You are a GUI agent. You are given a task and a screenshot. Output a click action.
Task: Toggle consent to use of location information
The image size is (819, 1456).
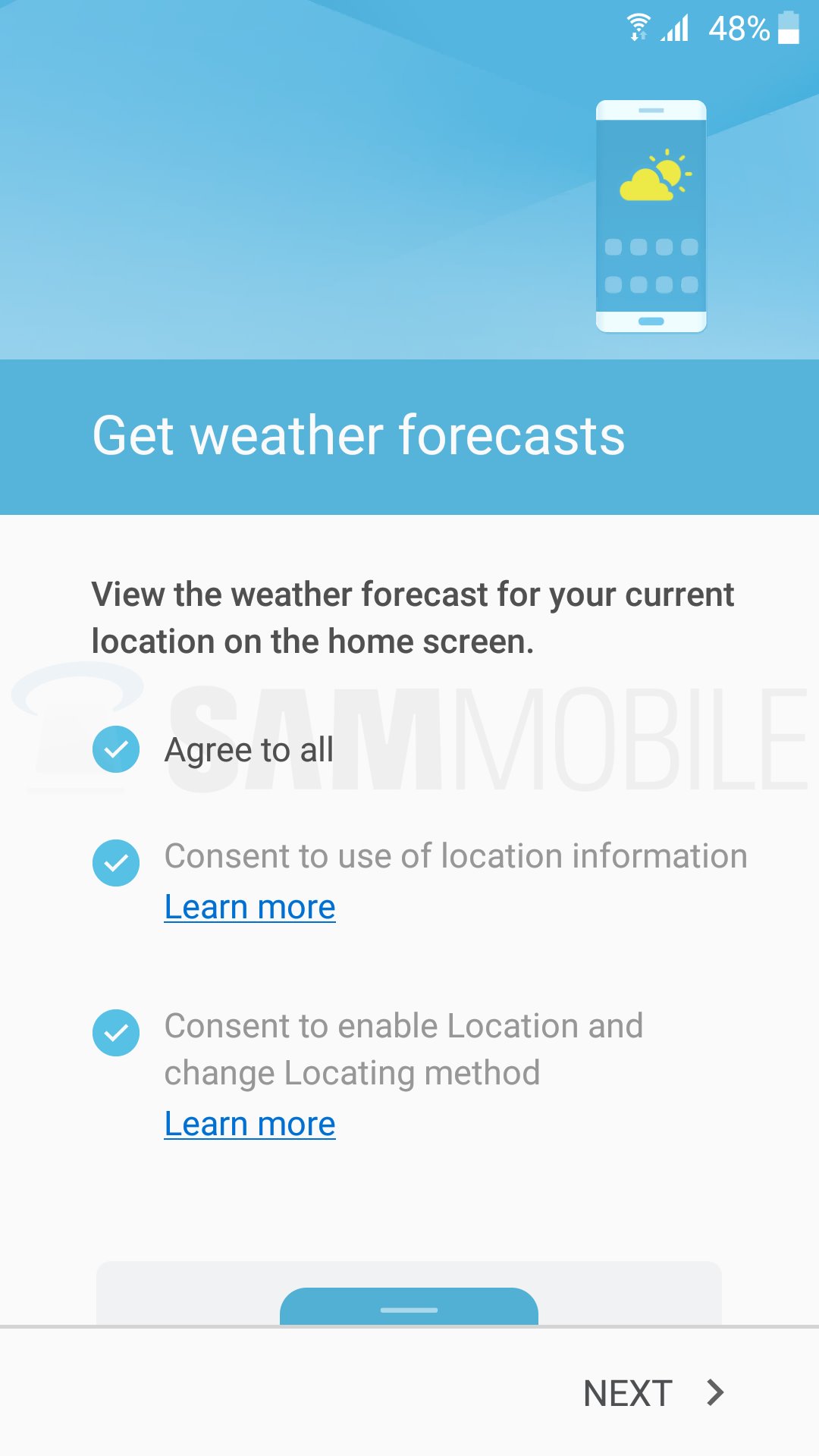pos(116,863)
